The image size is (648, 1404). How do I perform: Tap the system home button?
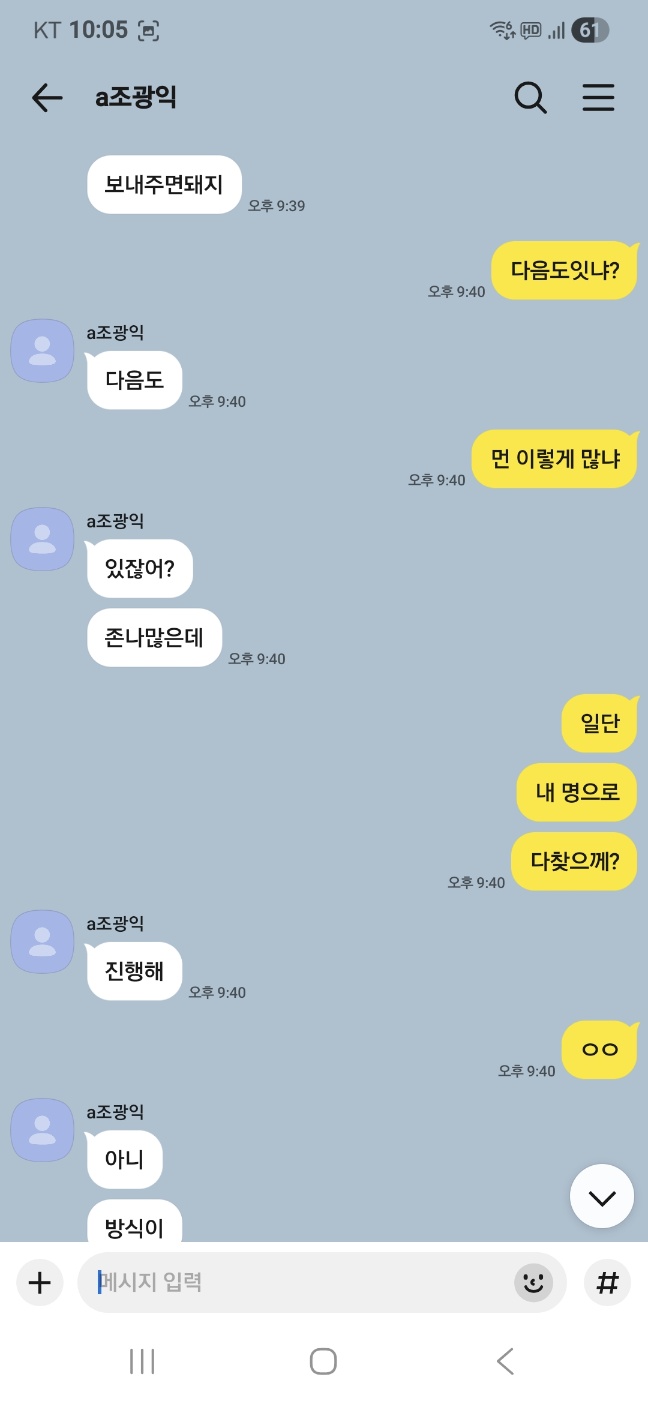(323, 1361)
